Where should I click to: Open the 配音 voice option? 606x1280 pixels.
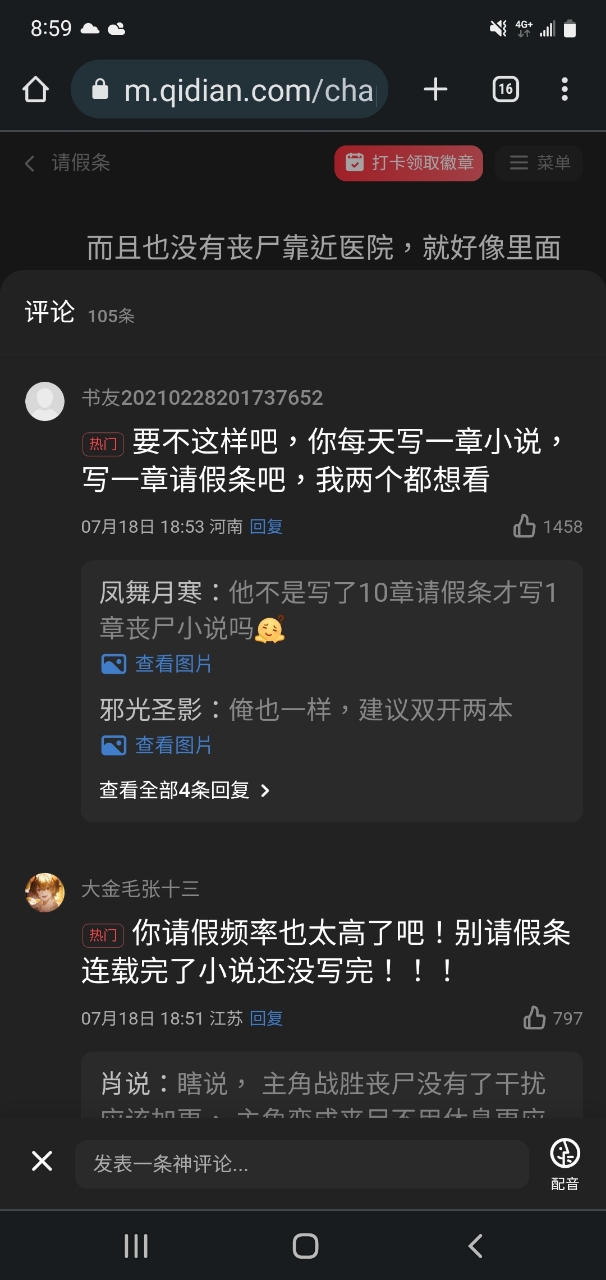[565, 1164]
